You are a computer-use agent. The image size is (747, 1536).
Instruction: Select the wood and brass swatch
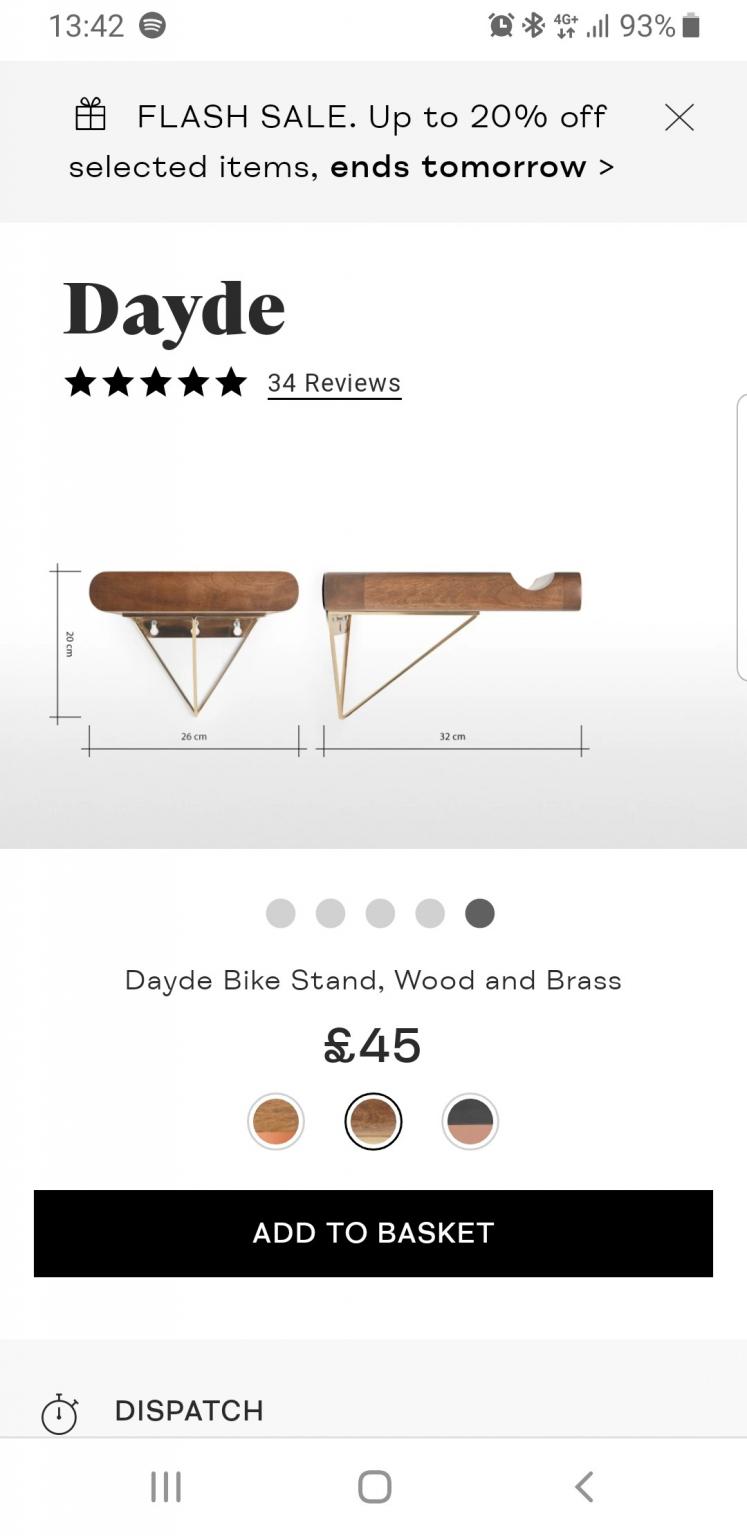tap(373, 1121)
